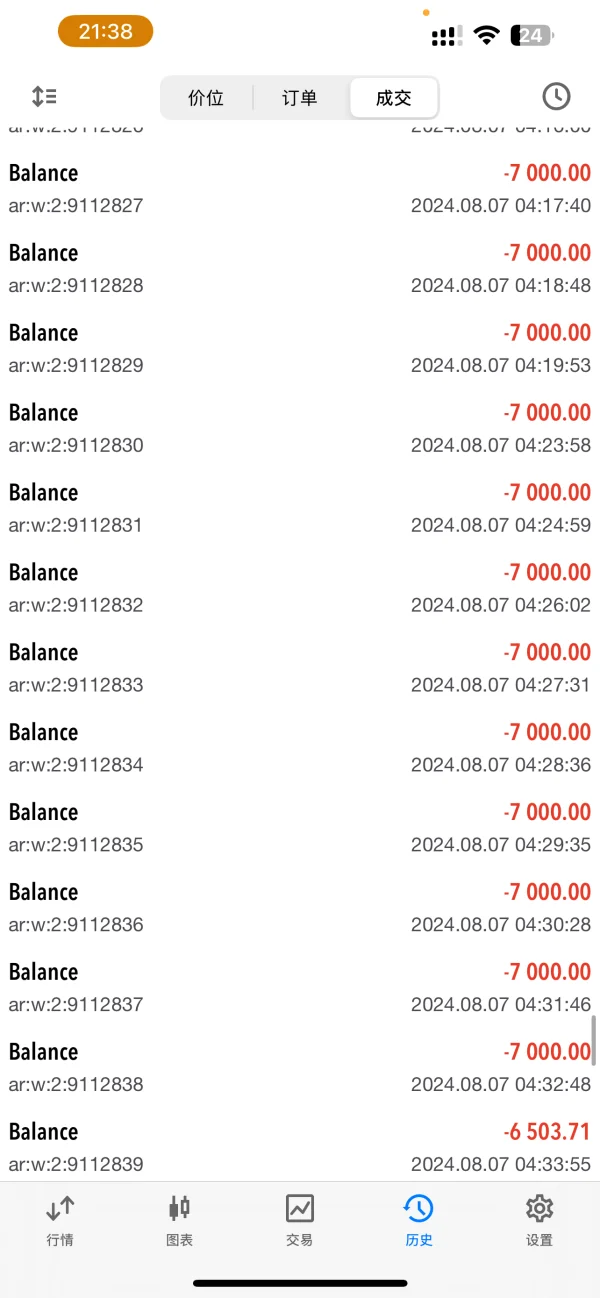Switch to the 交易 tab
600x1298 pixels.
click(300, 1220)
